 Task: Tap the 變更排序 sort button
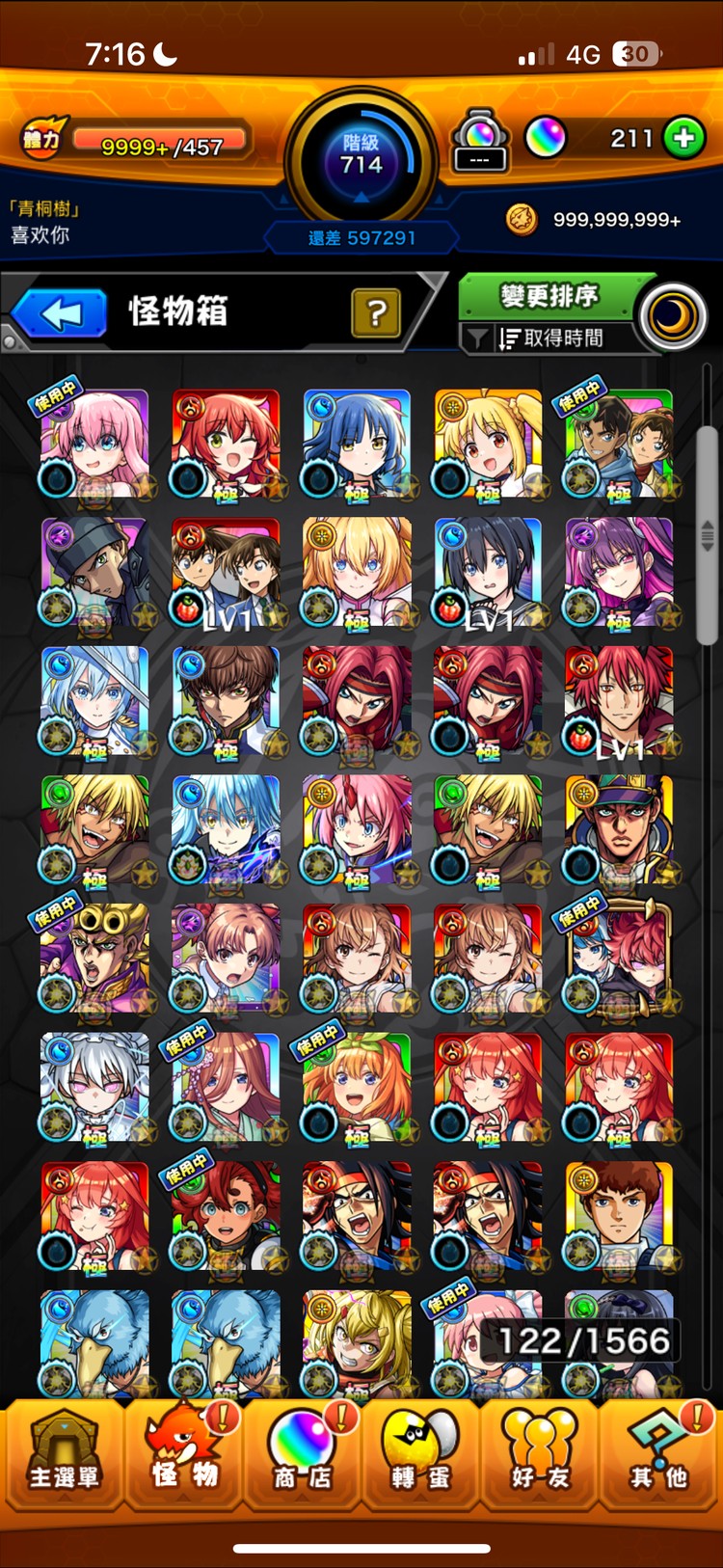point(548,296)
